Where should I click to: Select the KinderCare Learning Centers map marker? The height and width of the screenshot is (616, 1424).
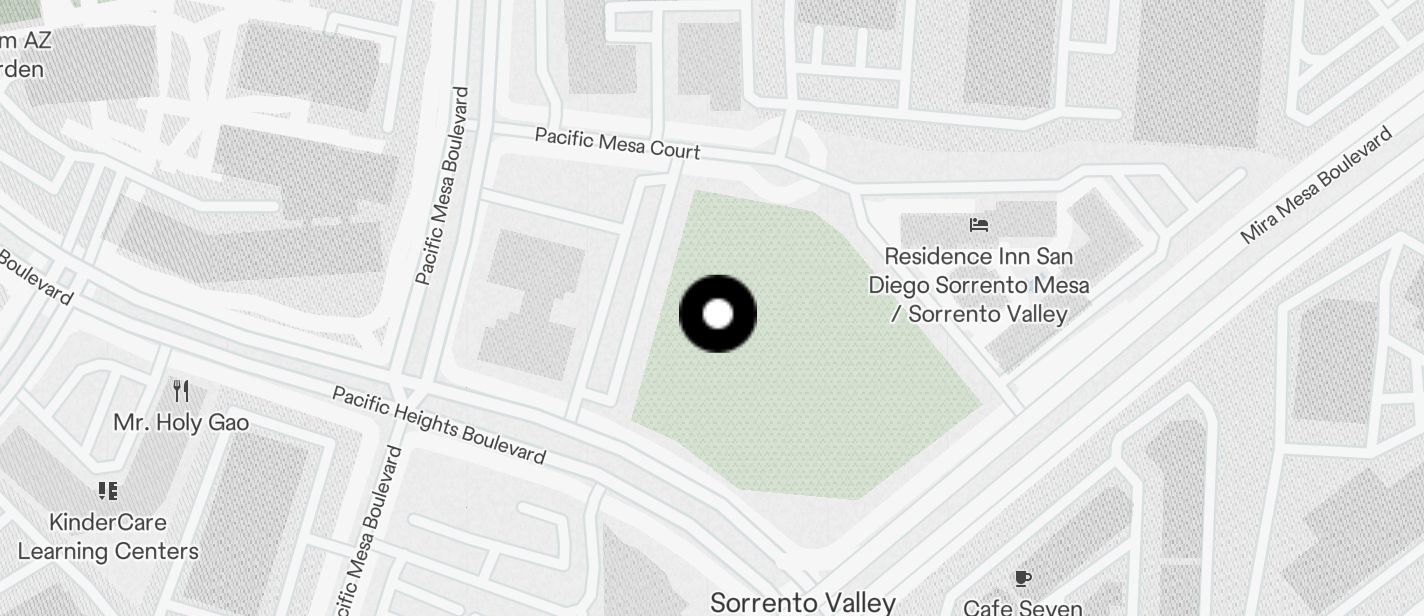coord(108,491)
